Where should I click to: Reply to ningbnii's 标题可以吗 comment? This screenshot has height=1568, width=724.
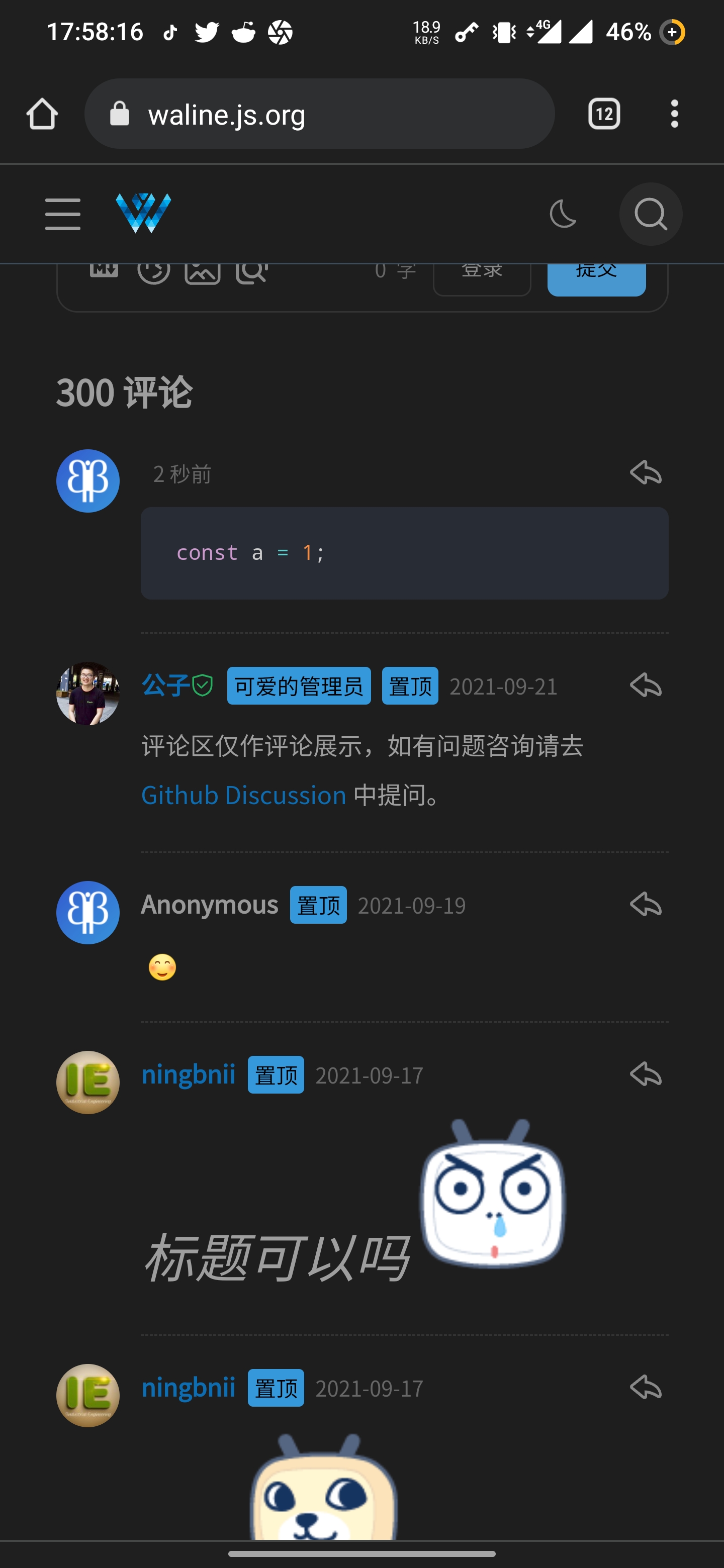tap(646, 1074)
